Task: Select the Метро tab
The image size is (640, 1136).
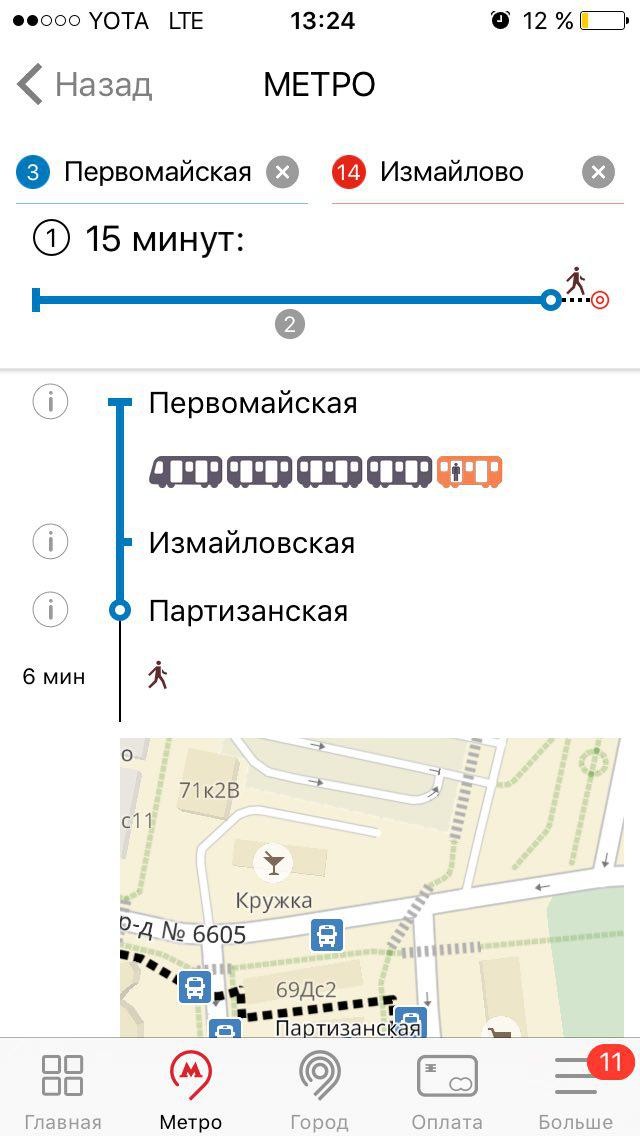Action: pyautogui.click(x=190, y=1090)
